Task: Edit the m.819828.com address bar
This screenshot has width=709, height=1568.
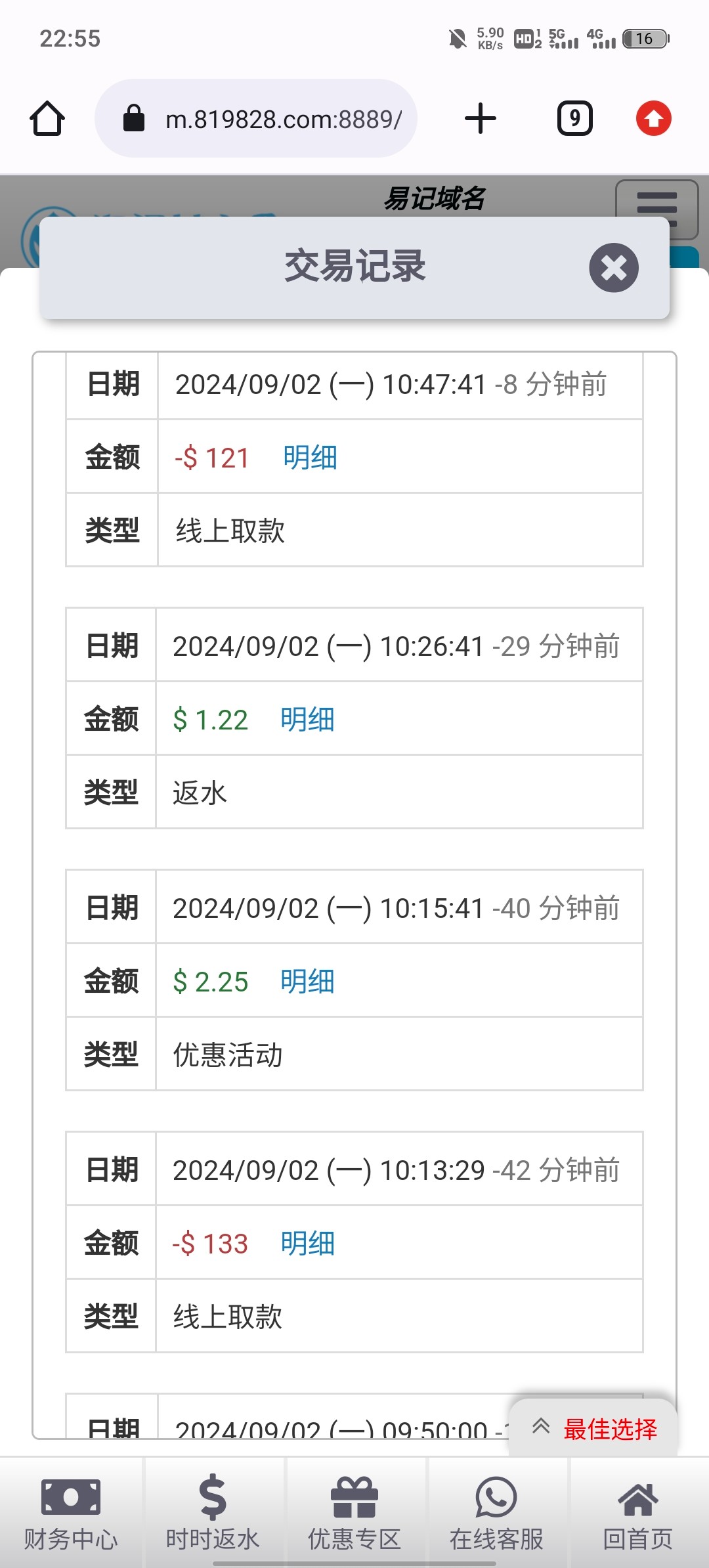Action: click(282, 119)
